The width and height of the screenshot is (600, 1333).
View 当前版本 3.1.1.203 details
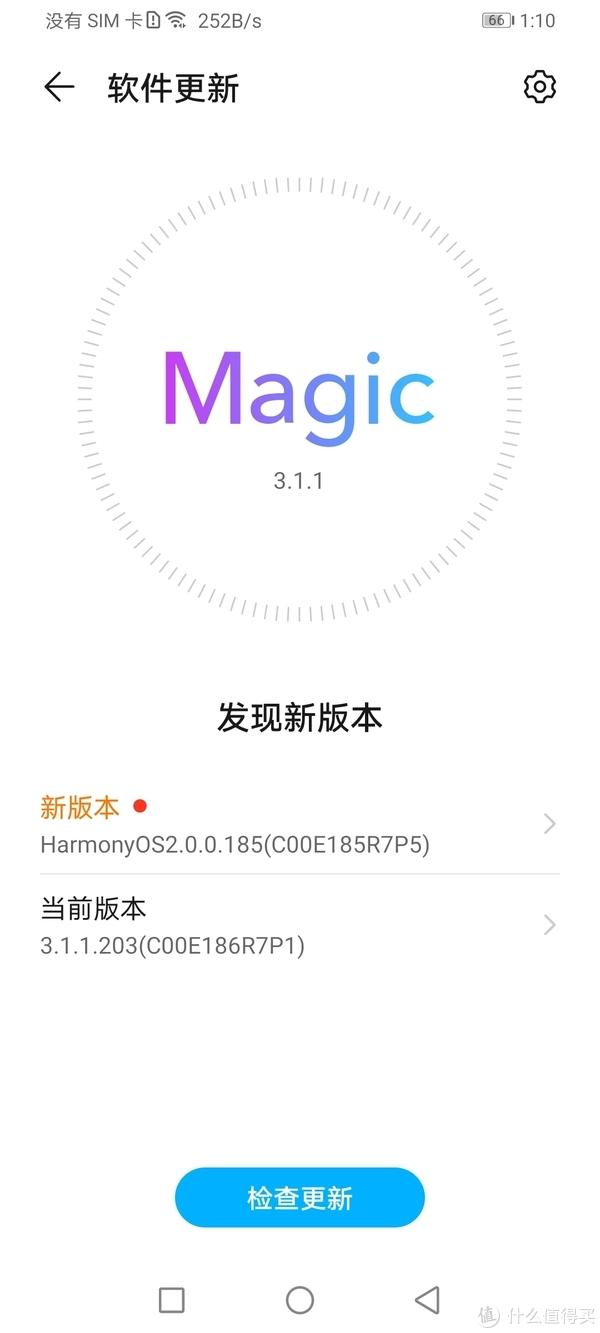coord(299,925)
